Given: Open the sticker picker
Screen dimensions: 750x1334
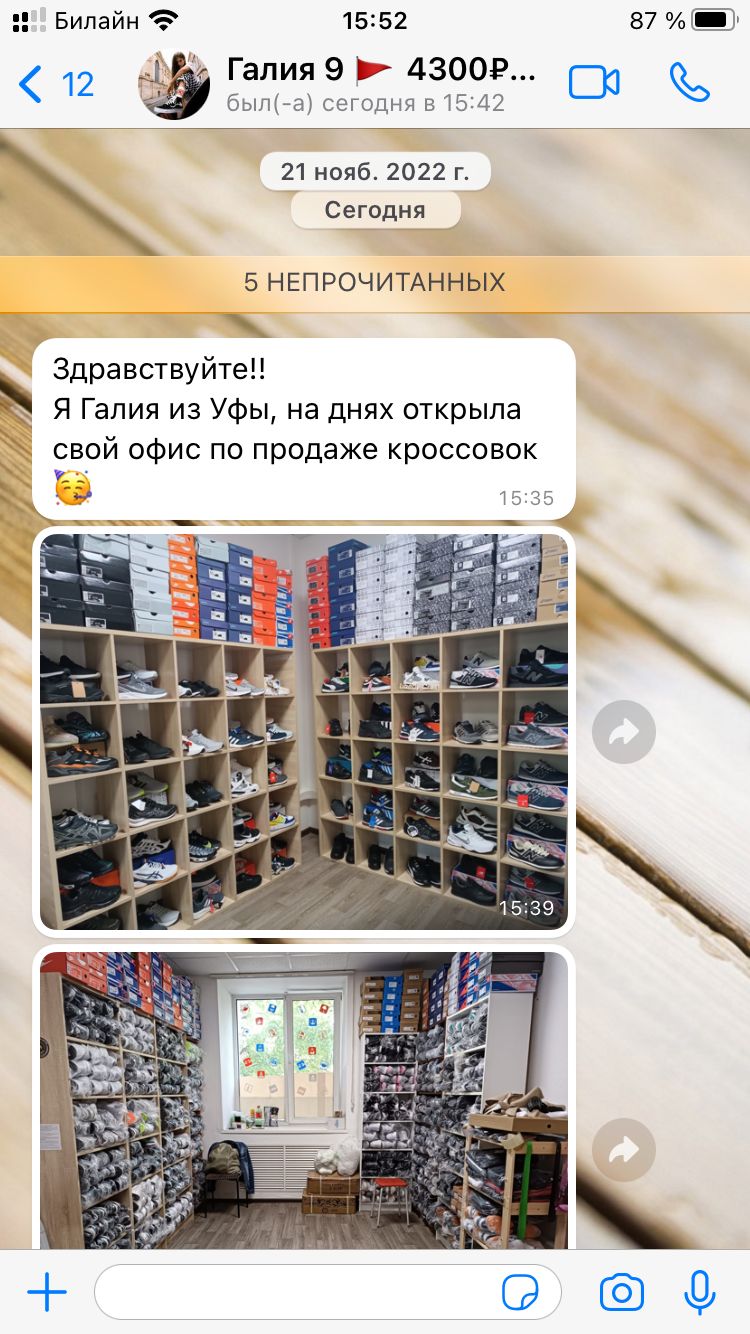Looking at the screenshot, I should coord(519,1293).
